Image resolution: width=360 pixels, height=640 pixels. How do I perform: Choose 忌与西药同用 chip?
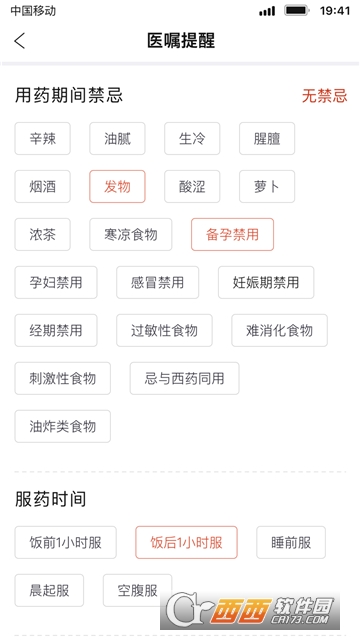pos(184,378)
